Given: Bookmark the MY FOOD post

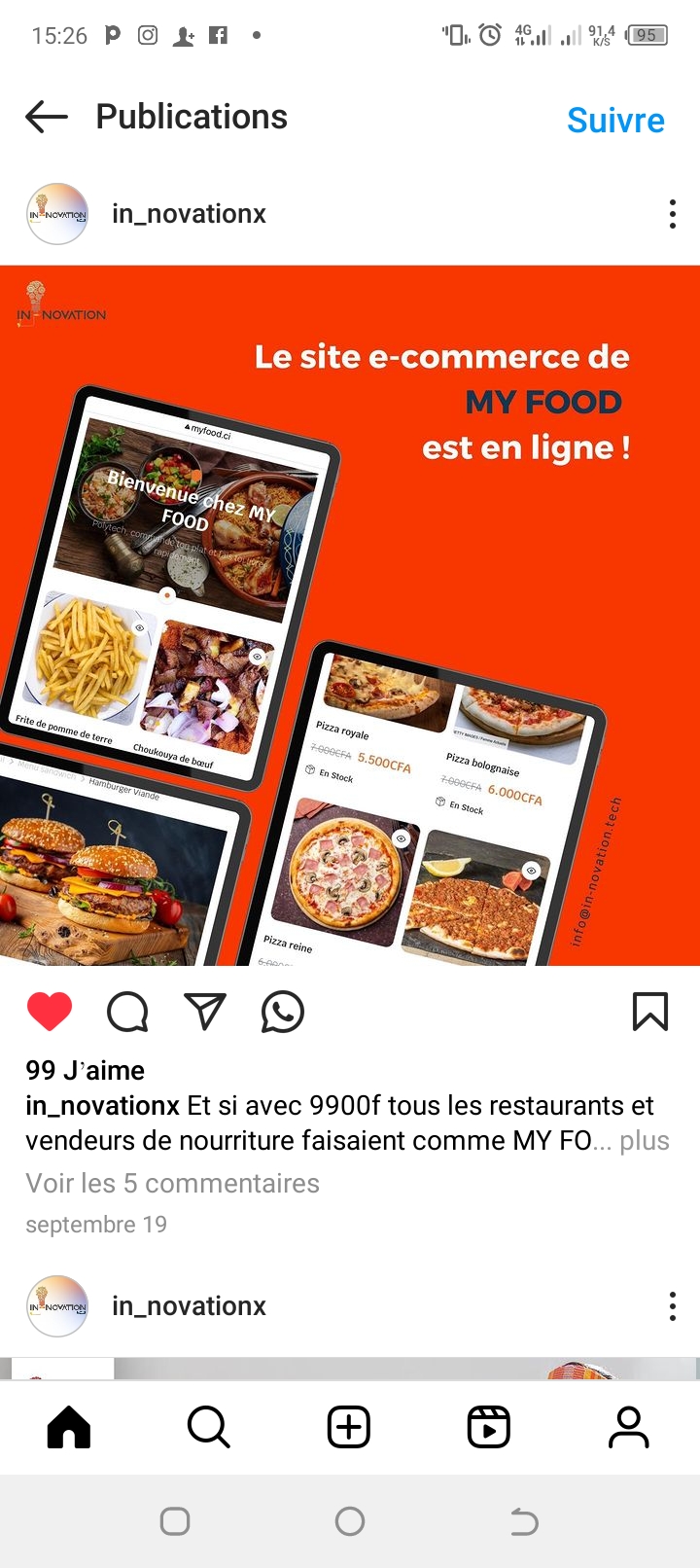Looking at the screenshot, I should pyautogui.click(x=650, y=1012).
